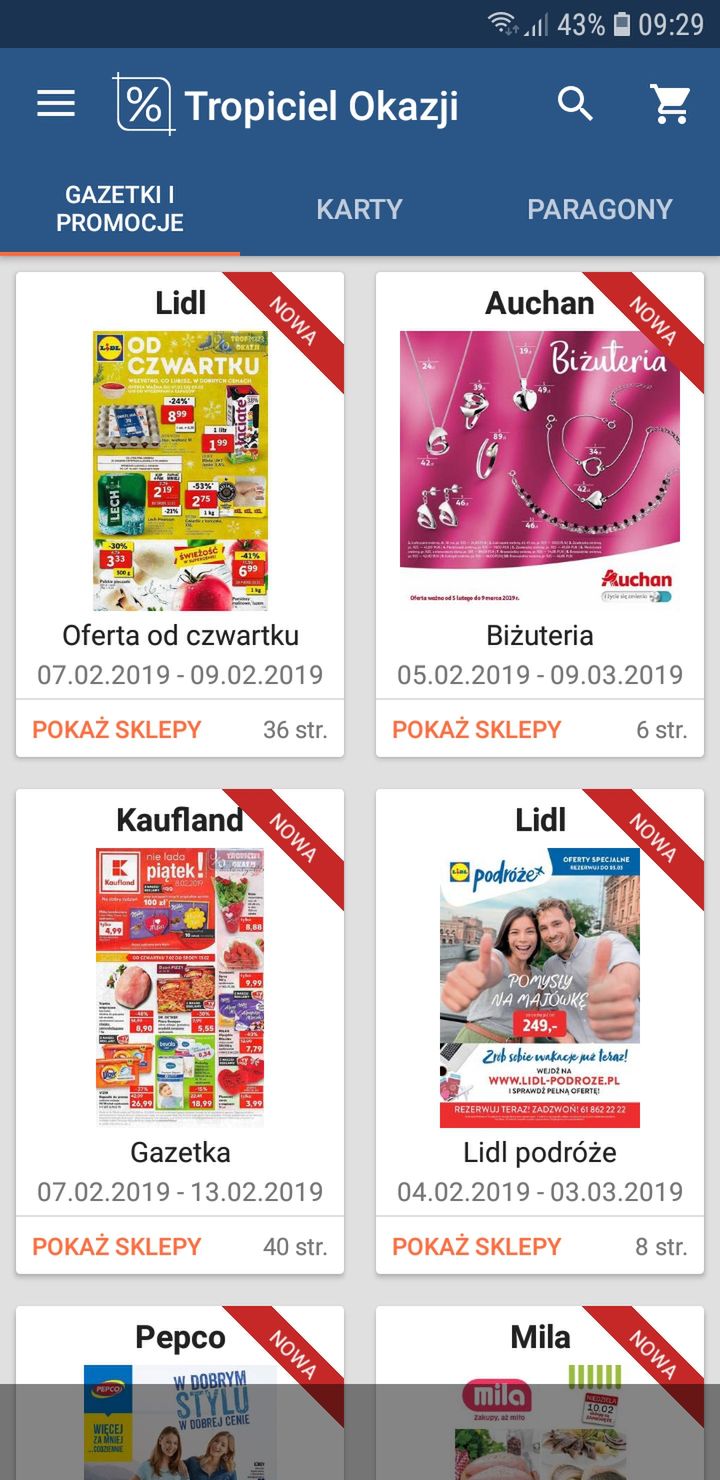Switch to the Paragony tab
This screenshot has width=720, height=1480.
click(600, 209)
